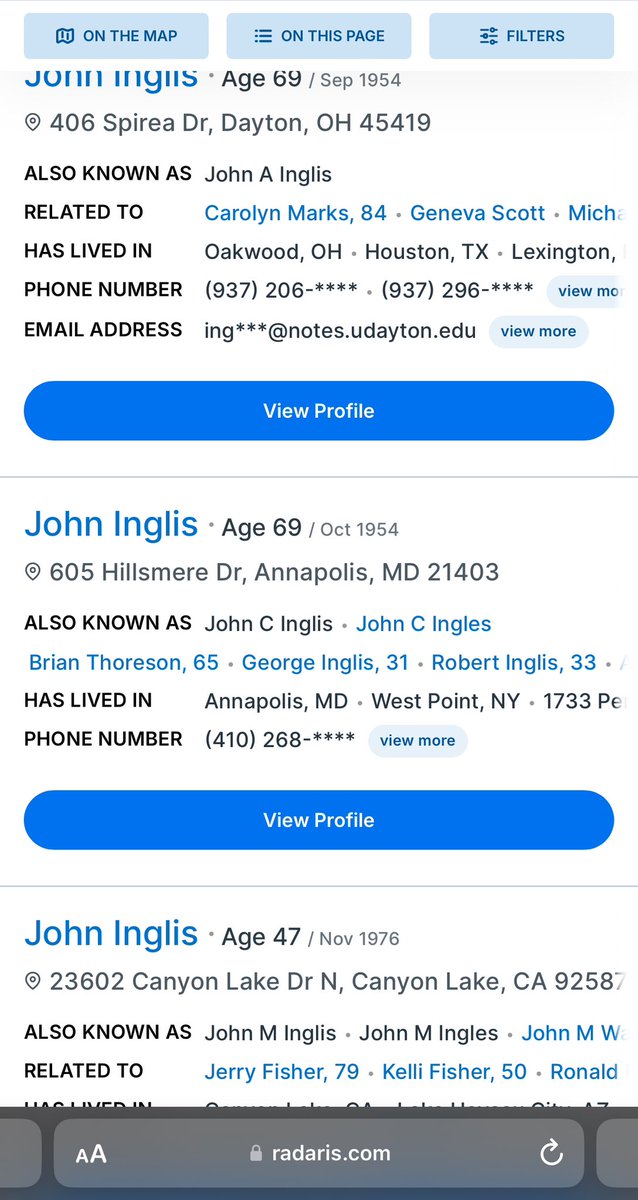Open the John Inglis, Age 47 listing
The width and height of the screenshot is (638, 1200).
111,933
